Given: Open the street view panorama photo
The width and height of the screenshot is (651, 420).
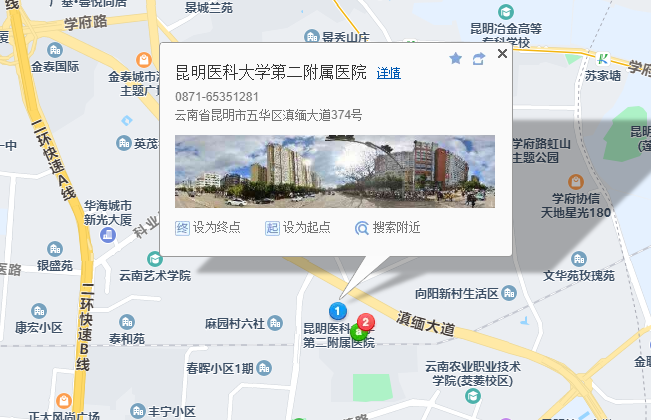Looking at the screenshot, I should 335,171.
